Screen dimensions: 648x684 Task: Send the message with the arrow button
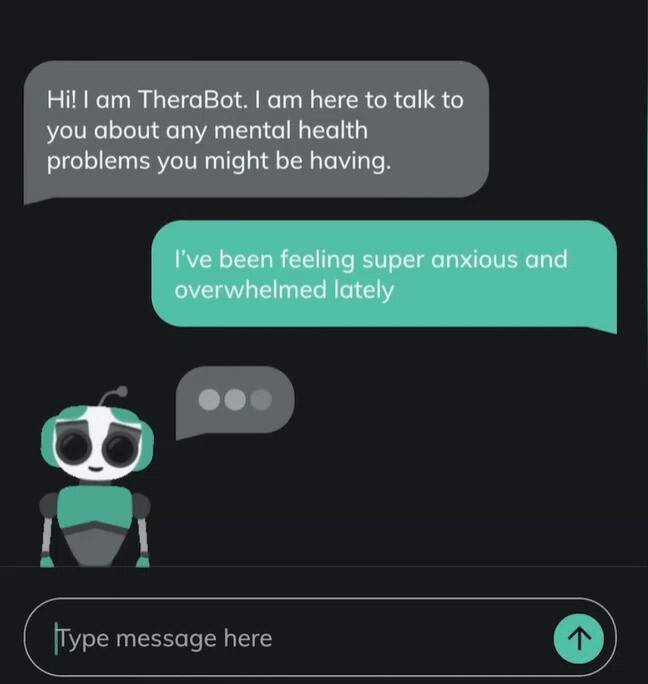coord(579,638)
